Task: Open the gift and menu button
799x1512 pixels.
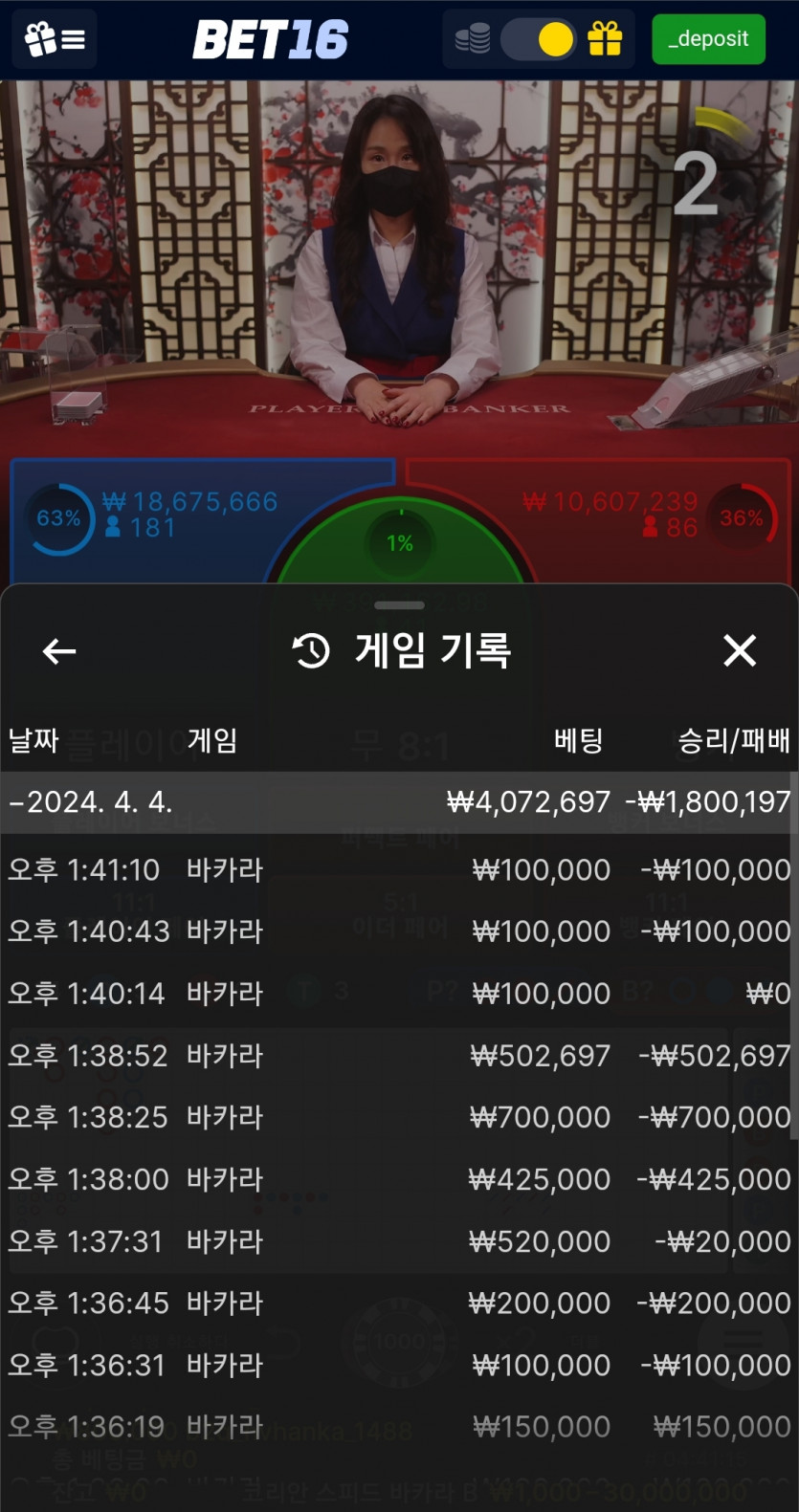Action: point(55,39)
